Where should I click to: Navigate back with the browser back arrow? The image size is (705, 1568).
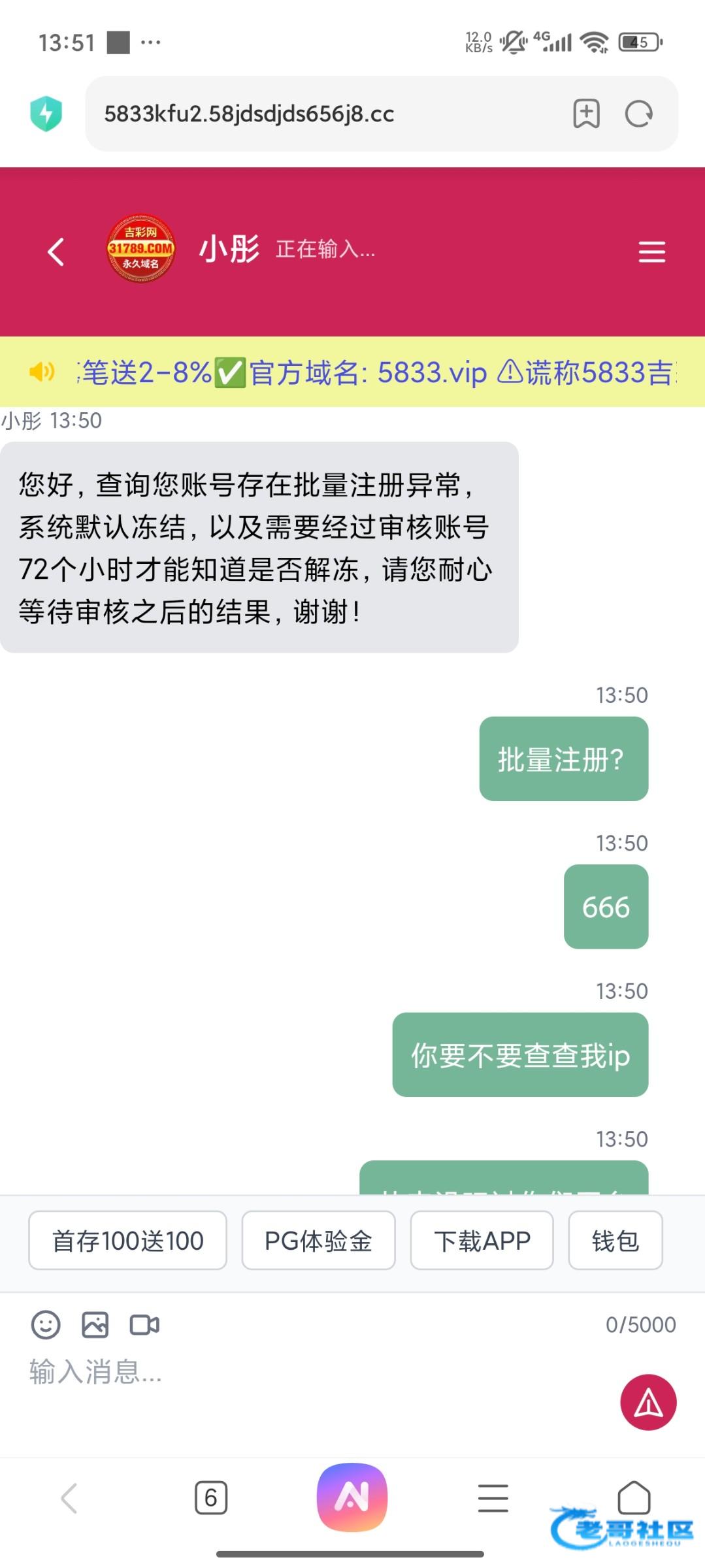coord(69,1497)
